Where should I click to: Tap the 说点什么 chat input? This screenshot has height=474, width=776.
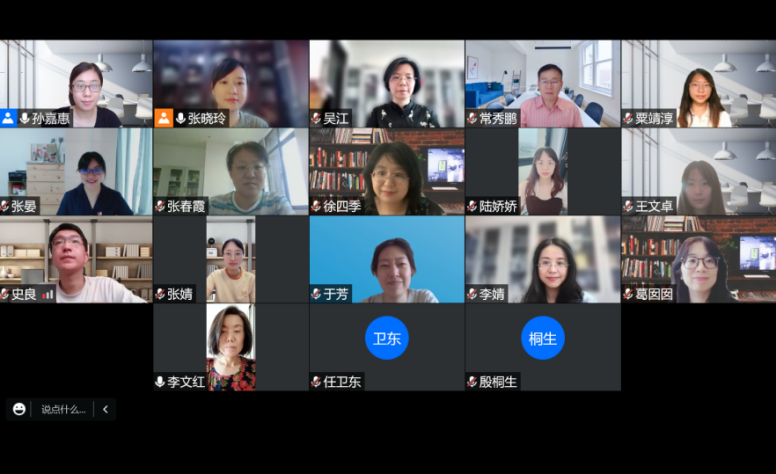pyautogui.click(x=63, y=409)
